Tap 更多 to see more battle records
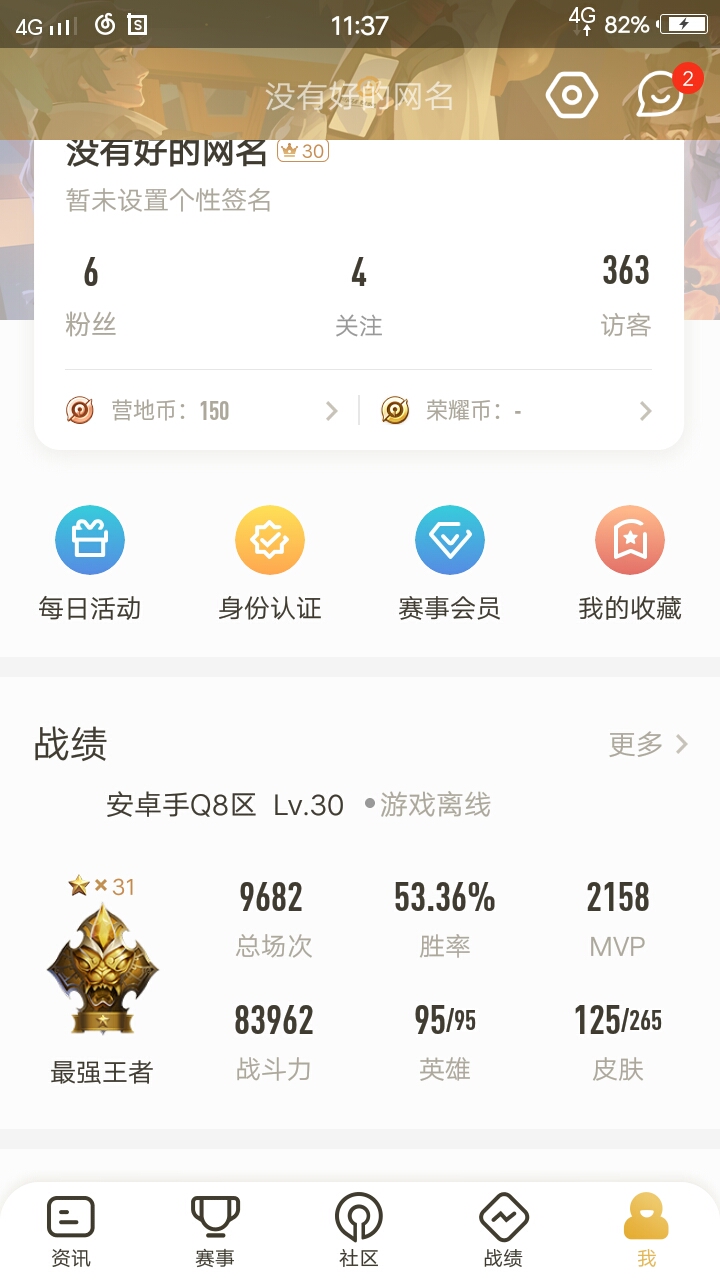Viewport: 720px width, 1280px height. [x=648, y=744]
